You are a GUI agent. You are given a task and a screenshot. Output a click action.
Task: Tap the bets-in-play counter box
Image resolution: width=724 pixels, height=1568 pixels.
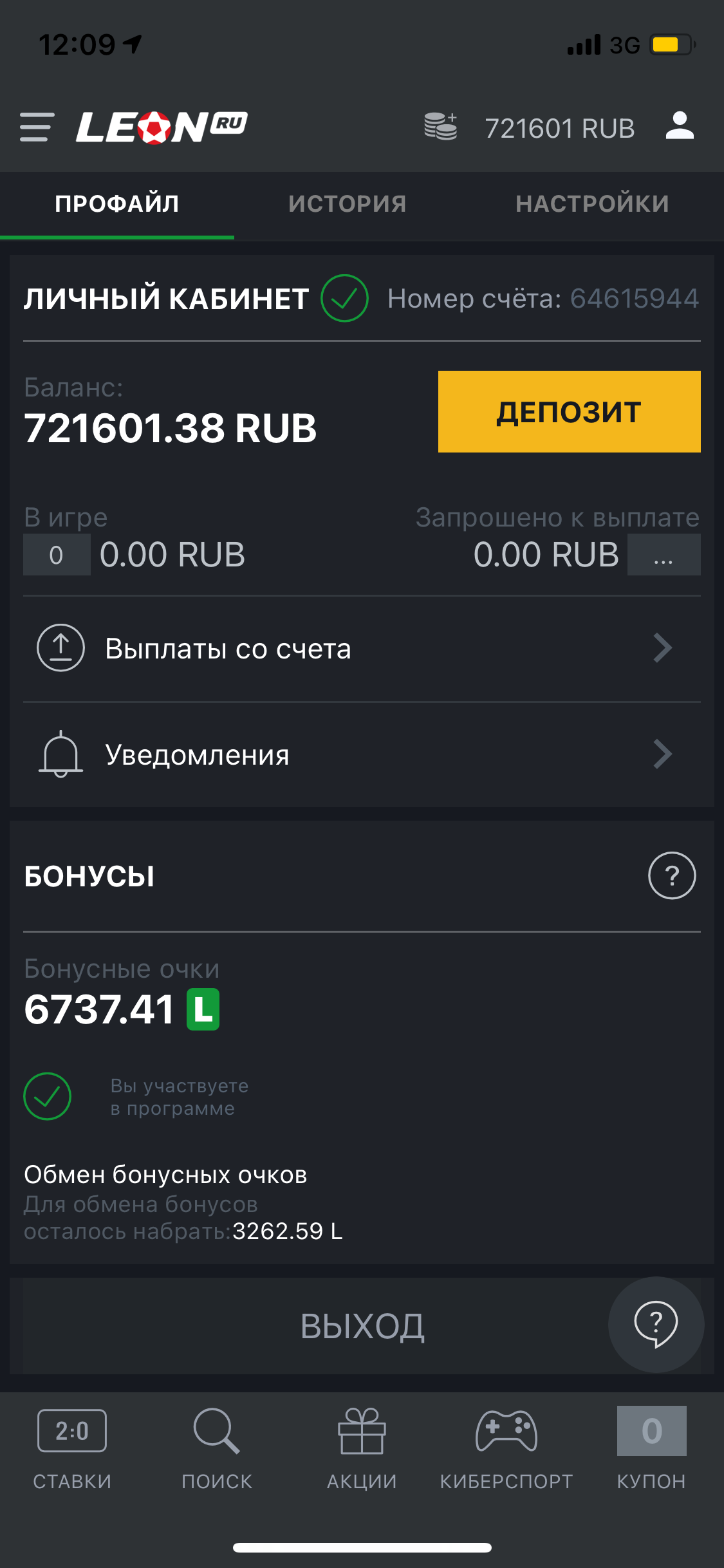pyautogui.click(x=57, y=555)
